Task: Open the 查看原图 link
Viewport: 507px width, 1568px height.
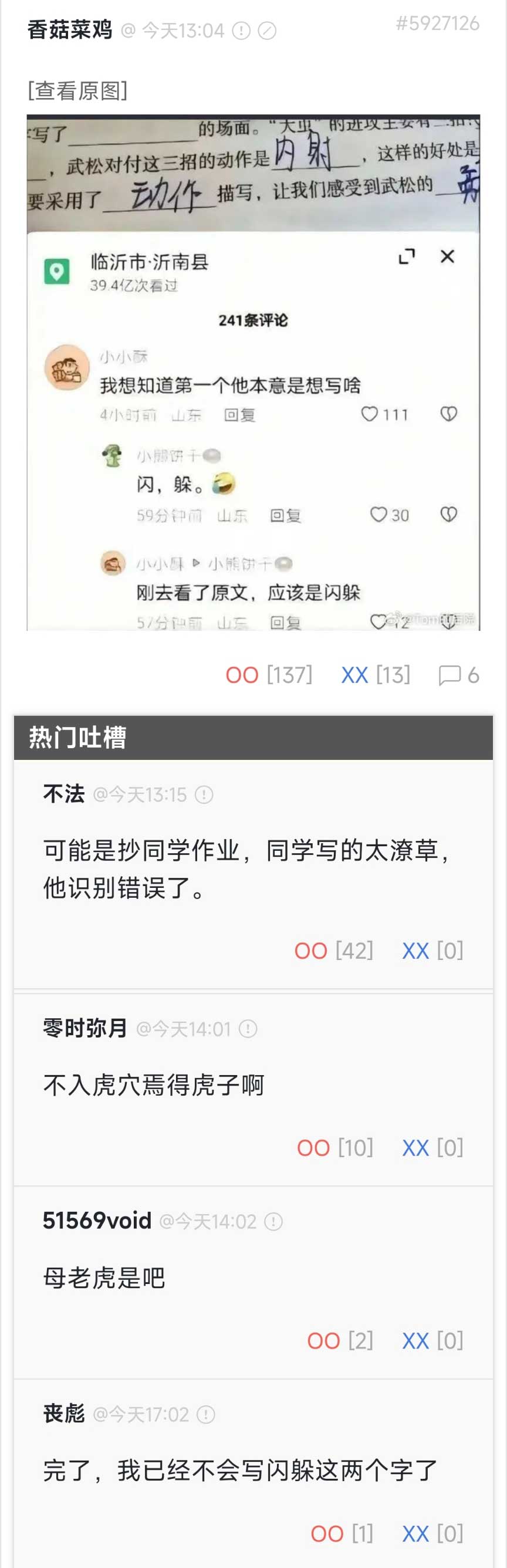Action: pos(77,91)
